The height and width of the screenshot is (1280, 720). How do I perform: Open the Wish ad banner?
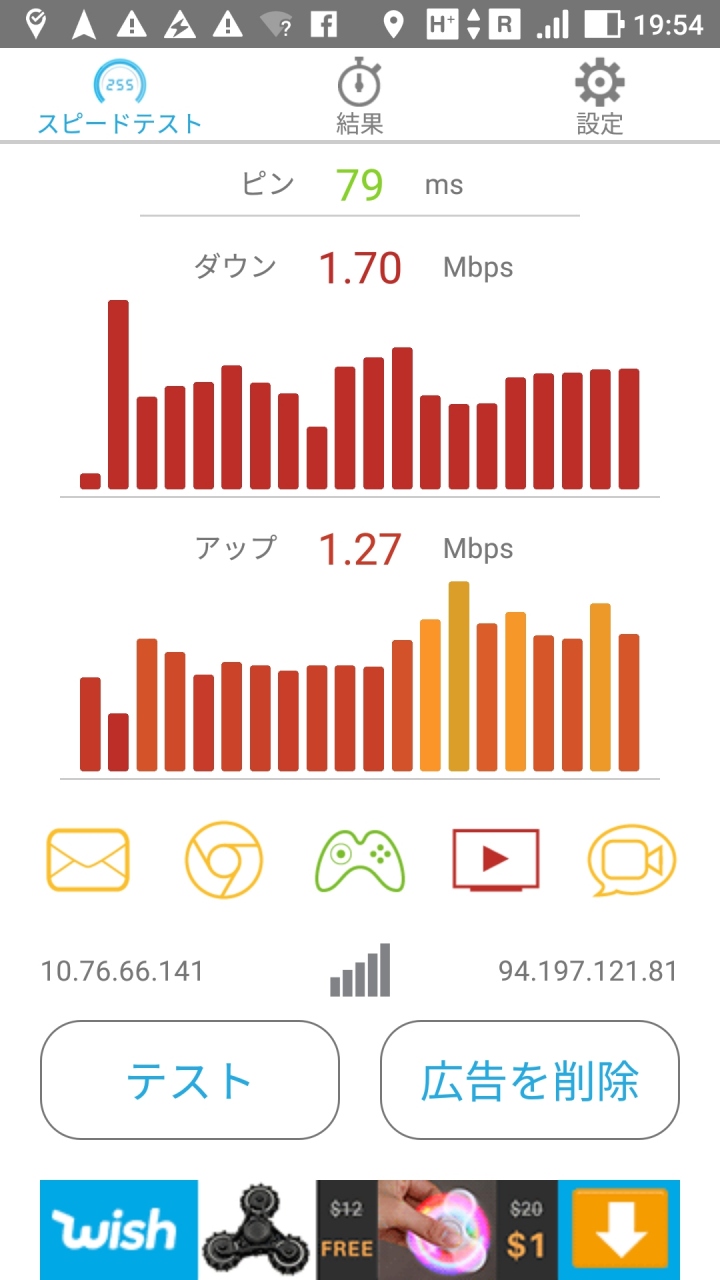tap(360, 1230)
